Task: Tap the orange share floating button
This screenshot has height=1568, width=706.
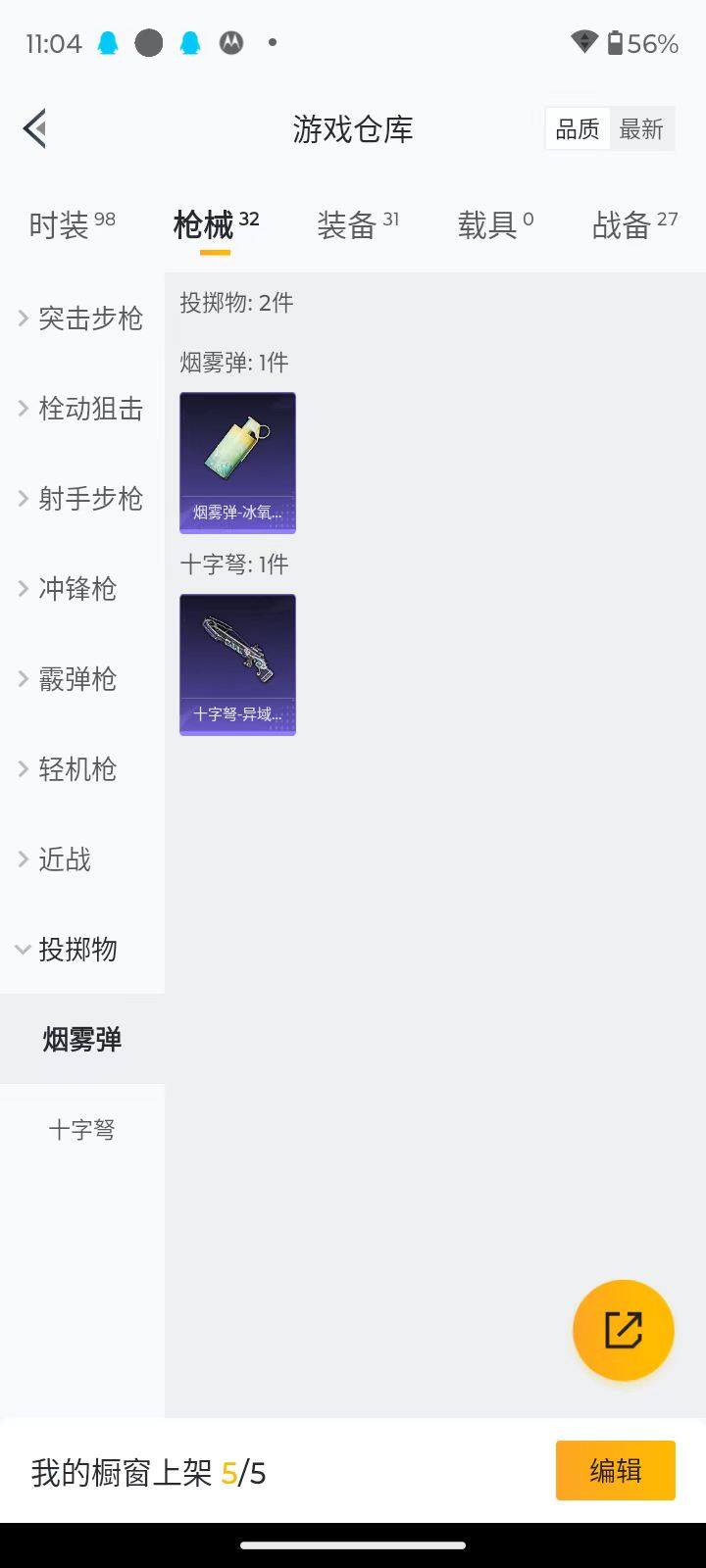Action: pyautogui.click(x=623, y=1330)
